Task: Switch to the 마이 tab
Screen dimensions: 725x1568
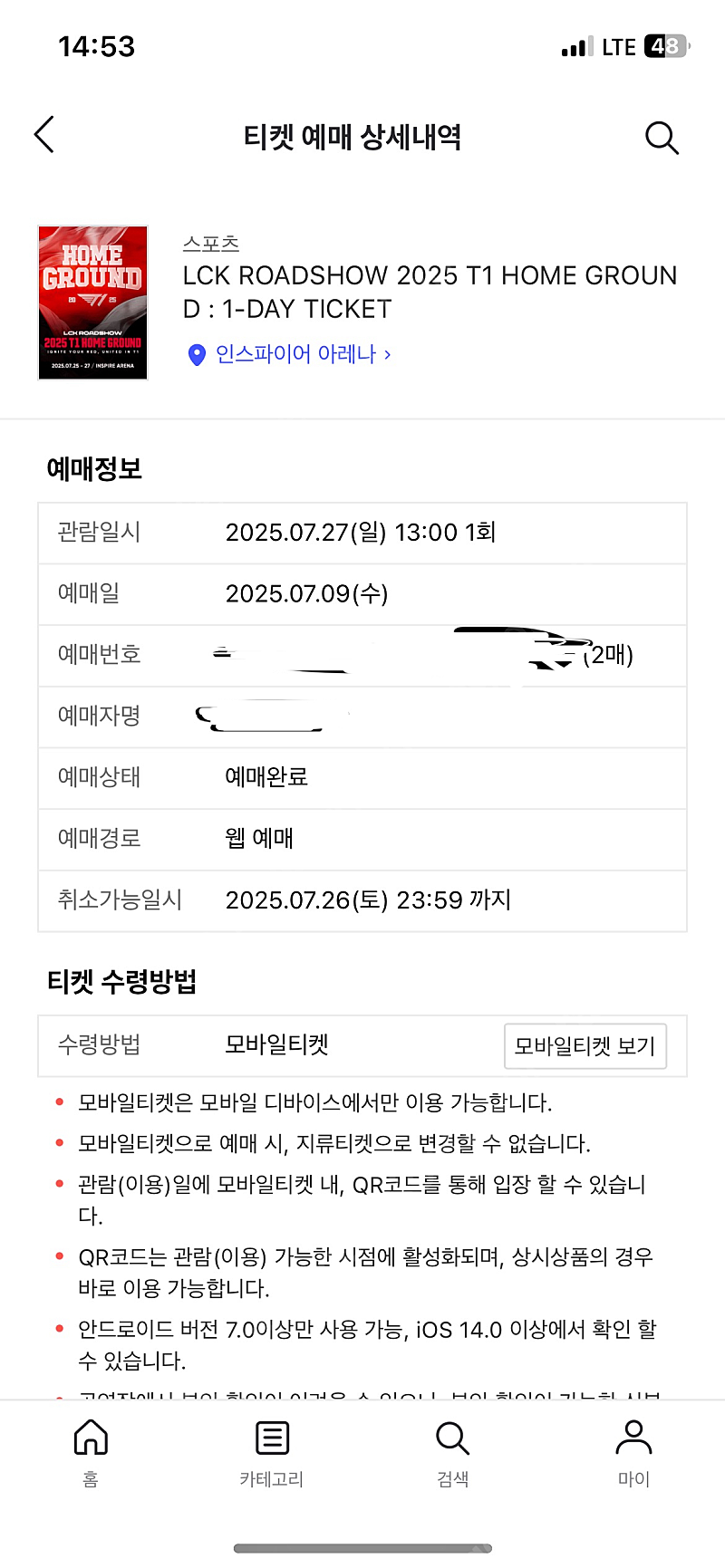Action: coord(633,1453)
